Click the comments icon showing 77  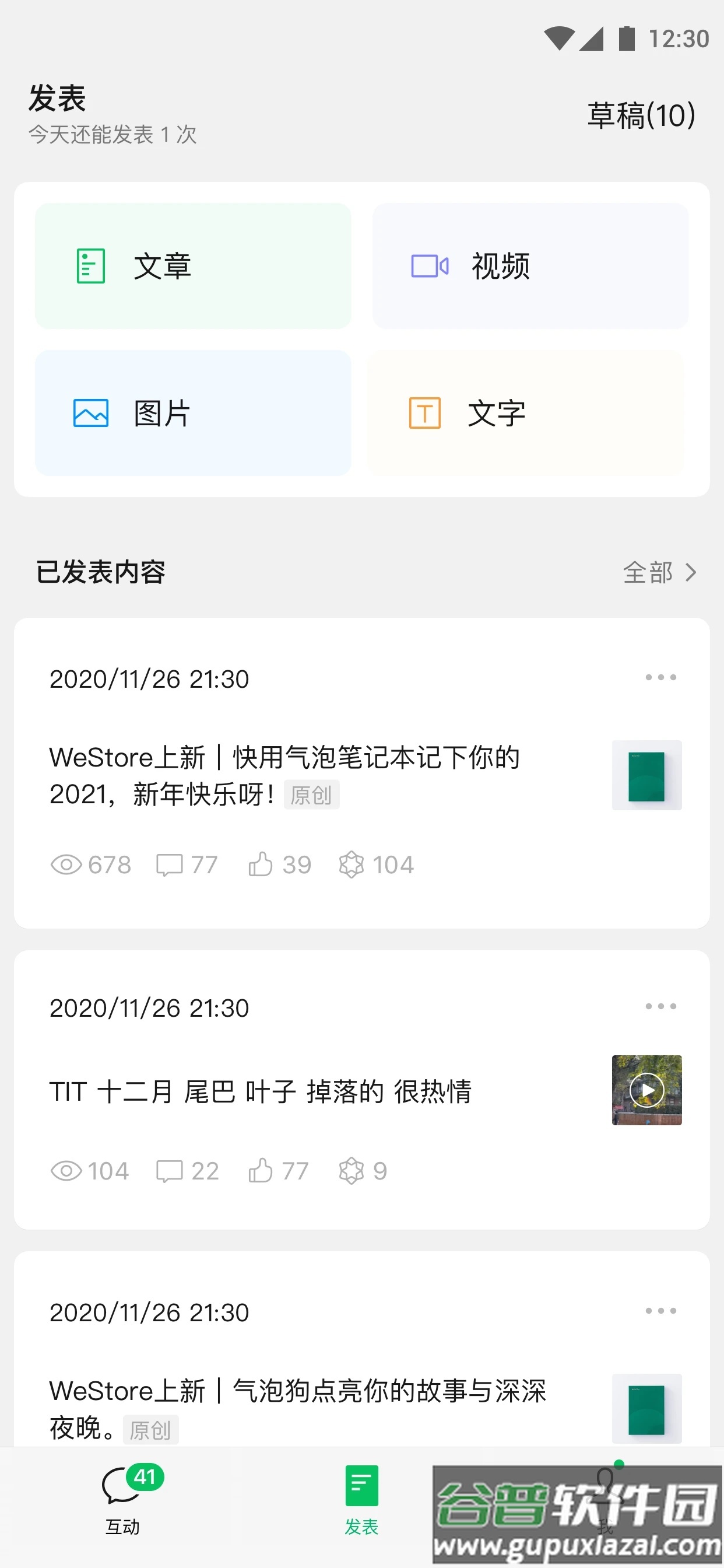click(171, 864)
